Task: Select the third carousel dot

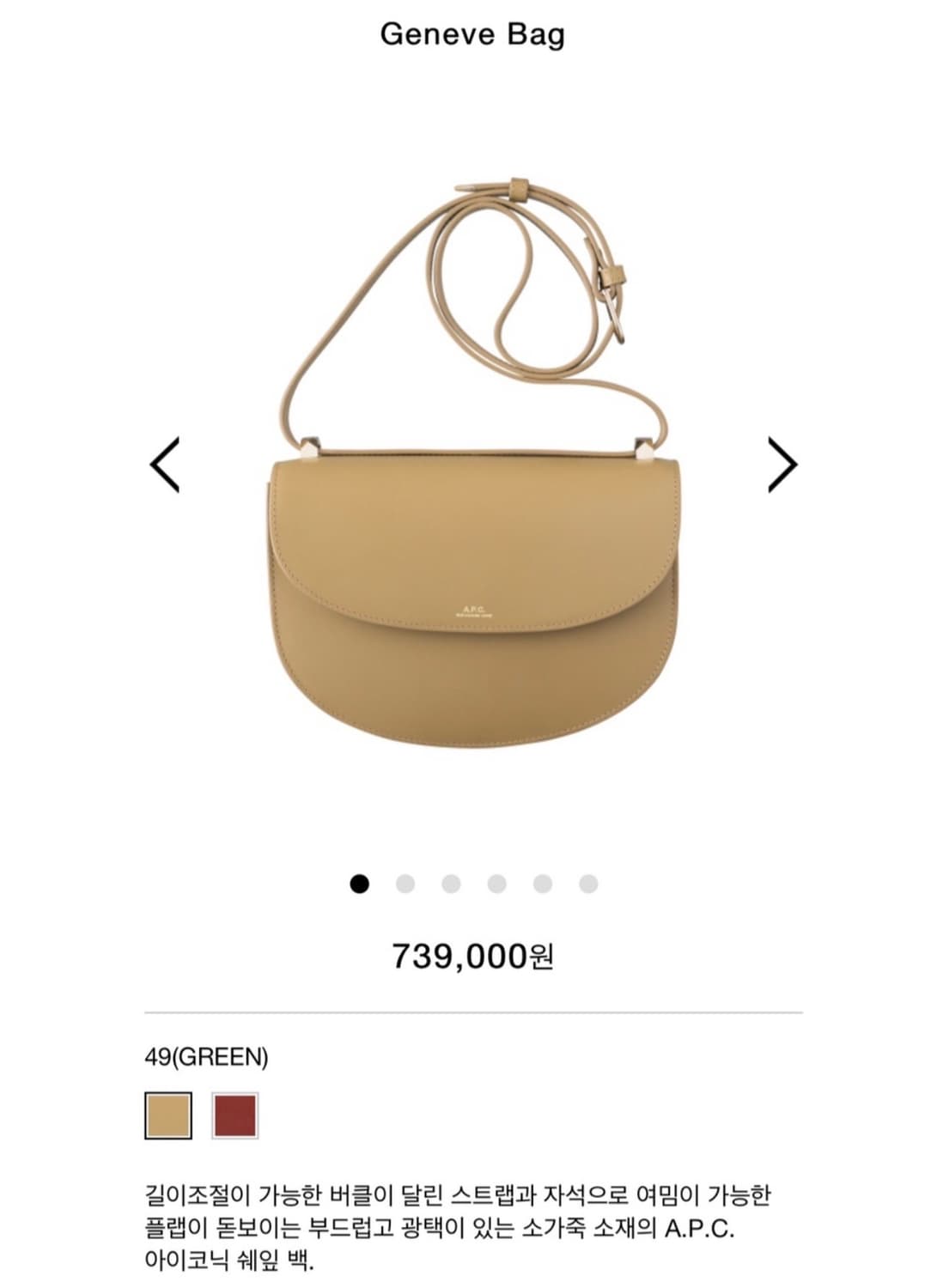Action: (x=451, y=883)
